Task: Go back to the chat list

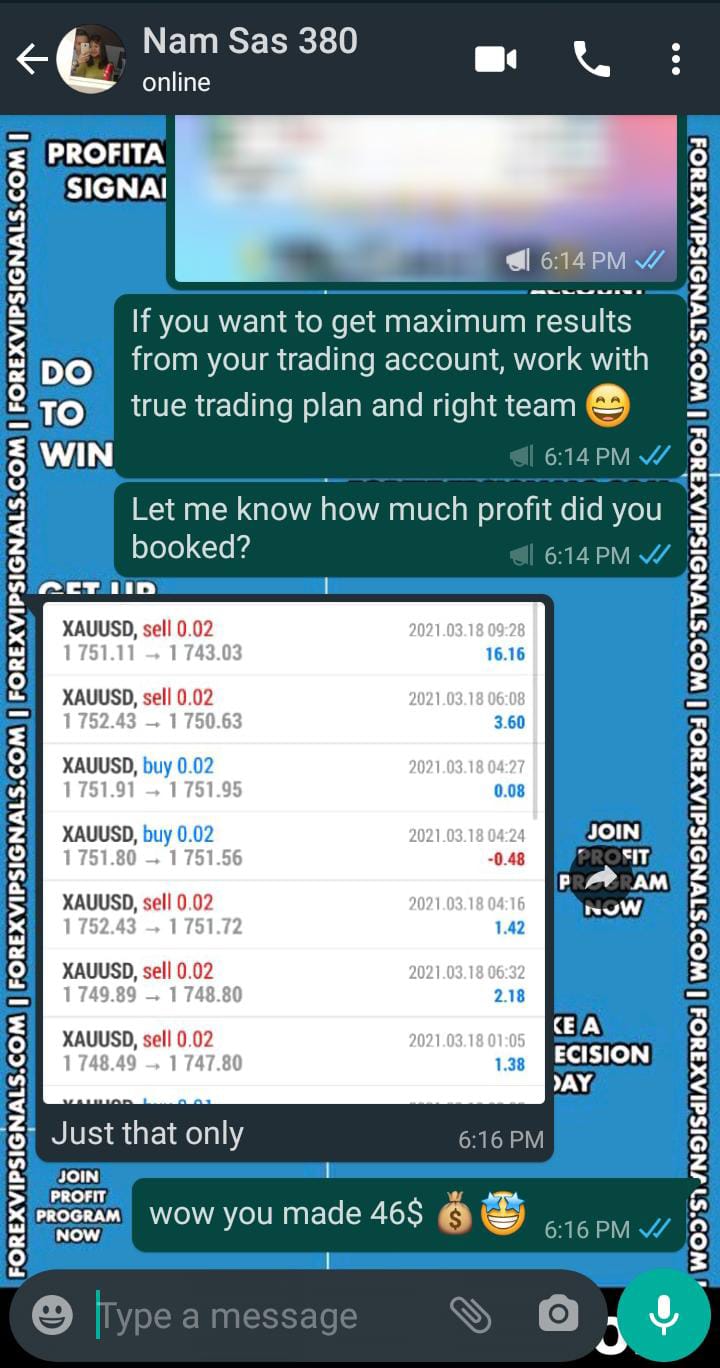Action: pos(31,60)
